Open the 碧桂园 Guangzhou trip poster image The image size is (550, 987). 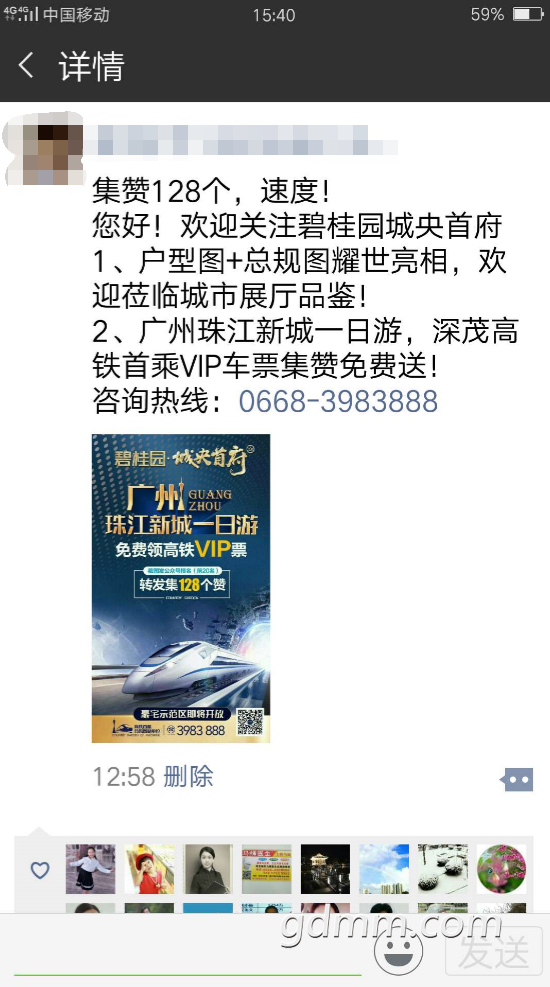coord(181,588)
